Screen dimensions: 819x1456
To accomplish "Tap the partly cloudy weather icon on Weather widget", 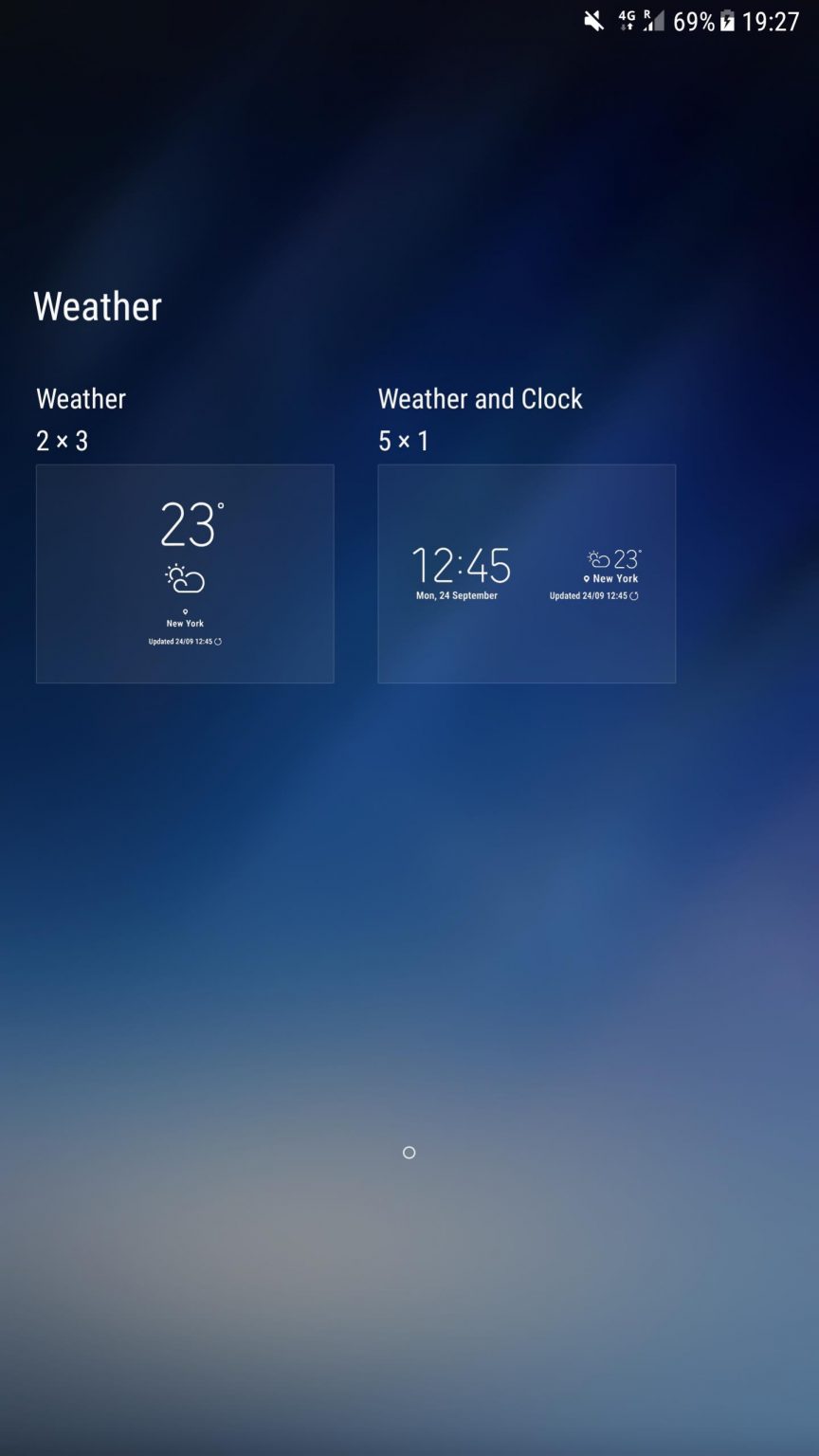I will 184,575.
